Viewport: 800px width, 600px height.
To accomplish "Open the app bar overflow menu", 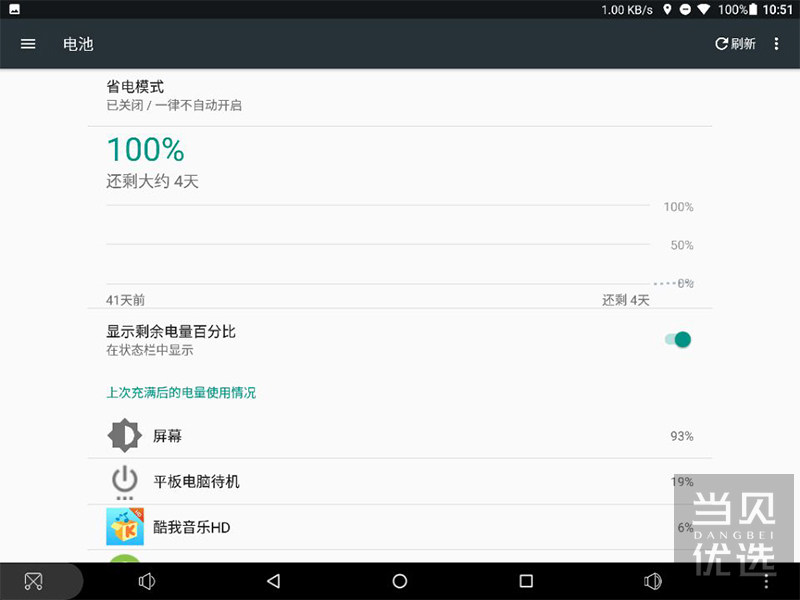I will pos(777,44).
